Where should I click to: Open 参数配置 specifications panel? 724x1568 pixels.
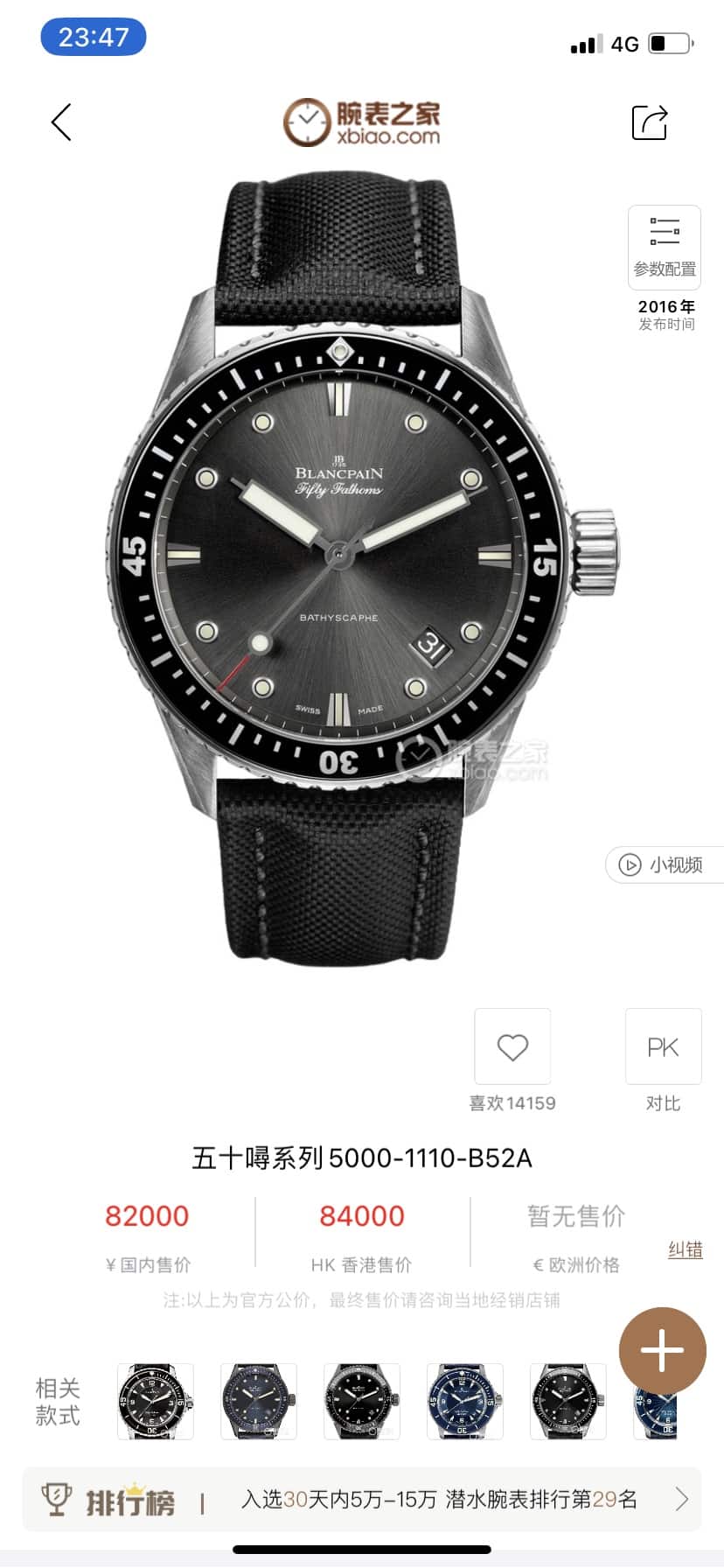coord(665,248)
